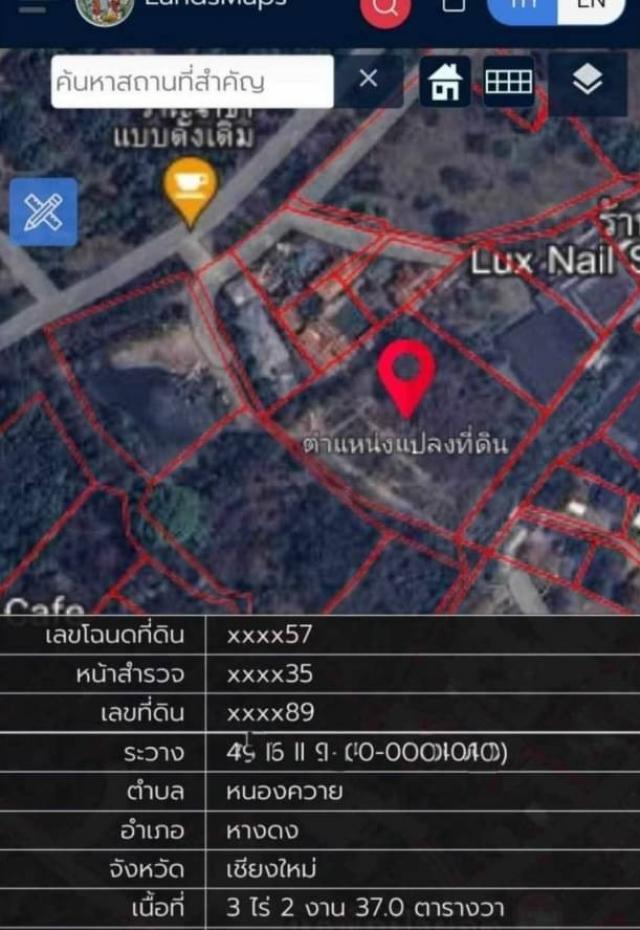This screenshot has width=640, height=930.
Task: Open the house icon tool
Action: click(x=445, y=81)
